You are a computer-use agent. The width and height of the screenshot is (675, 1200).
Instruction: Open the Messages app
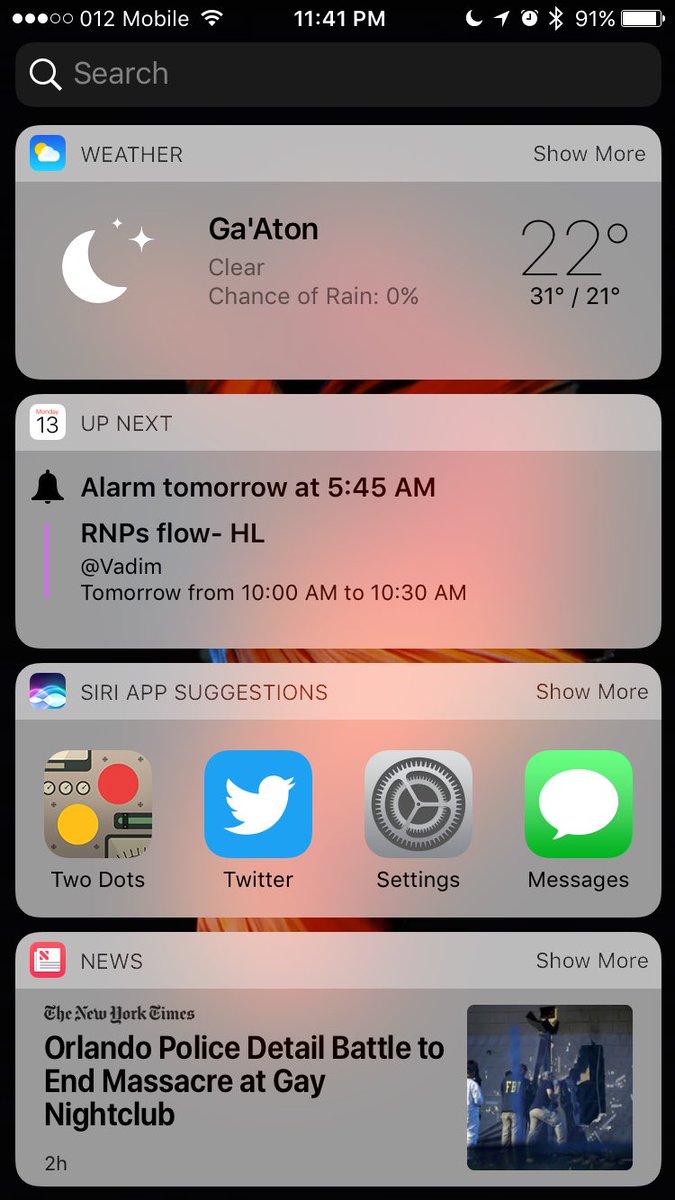coord(578,805)
